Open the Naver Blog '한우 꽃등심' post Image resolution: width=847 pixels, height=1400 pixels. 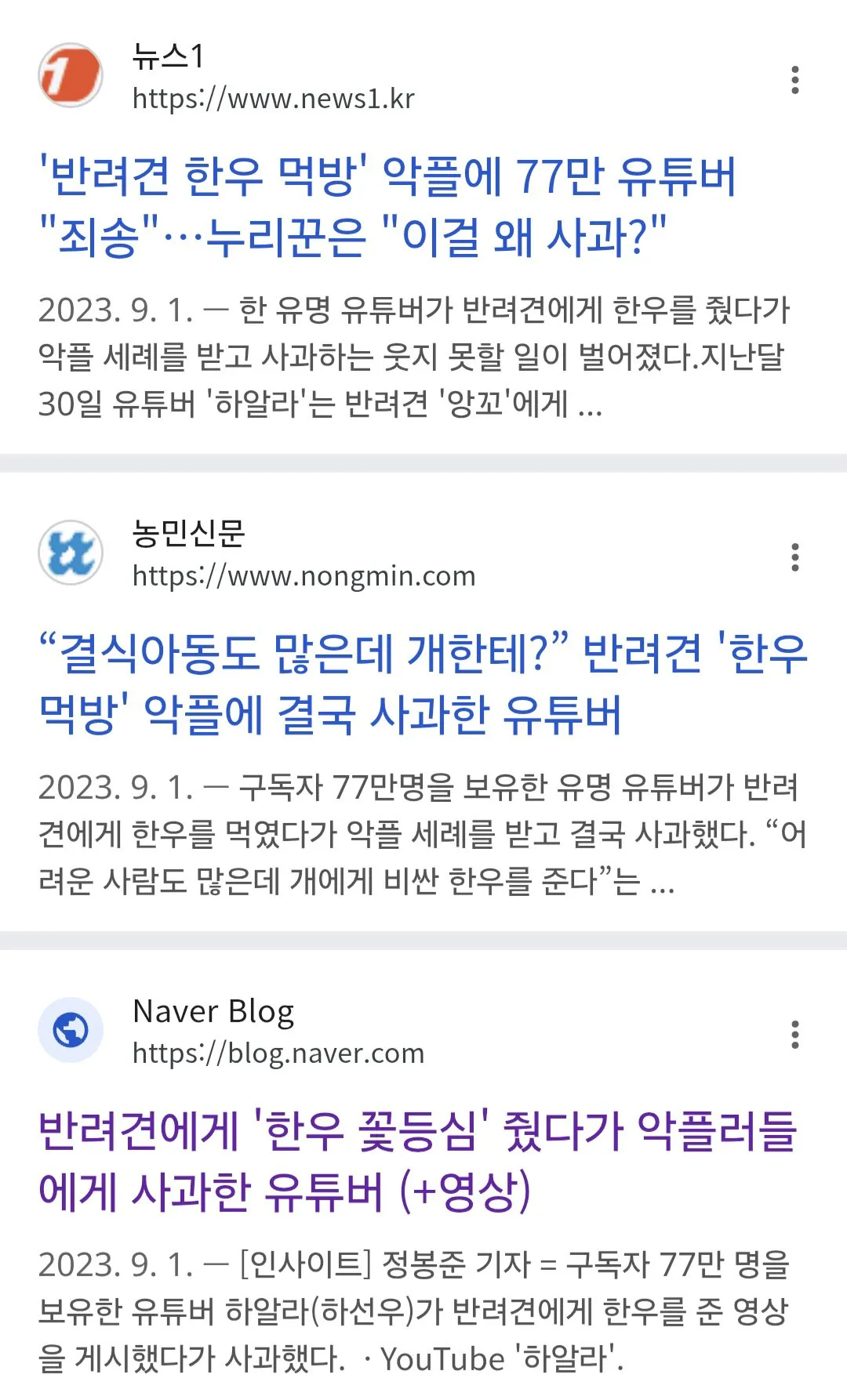417,1160
